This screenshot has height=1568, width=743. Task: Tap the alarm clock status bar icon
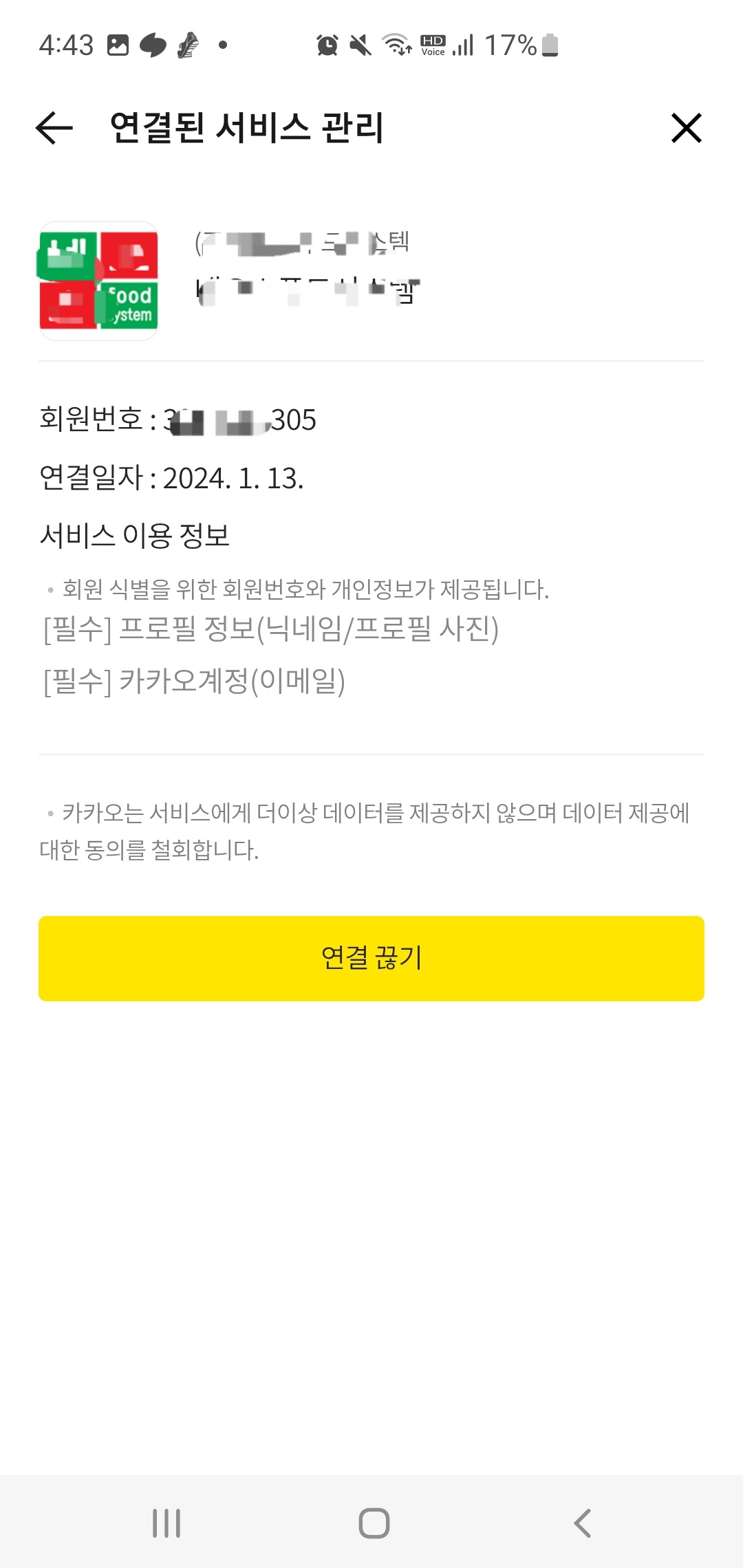328,44
